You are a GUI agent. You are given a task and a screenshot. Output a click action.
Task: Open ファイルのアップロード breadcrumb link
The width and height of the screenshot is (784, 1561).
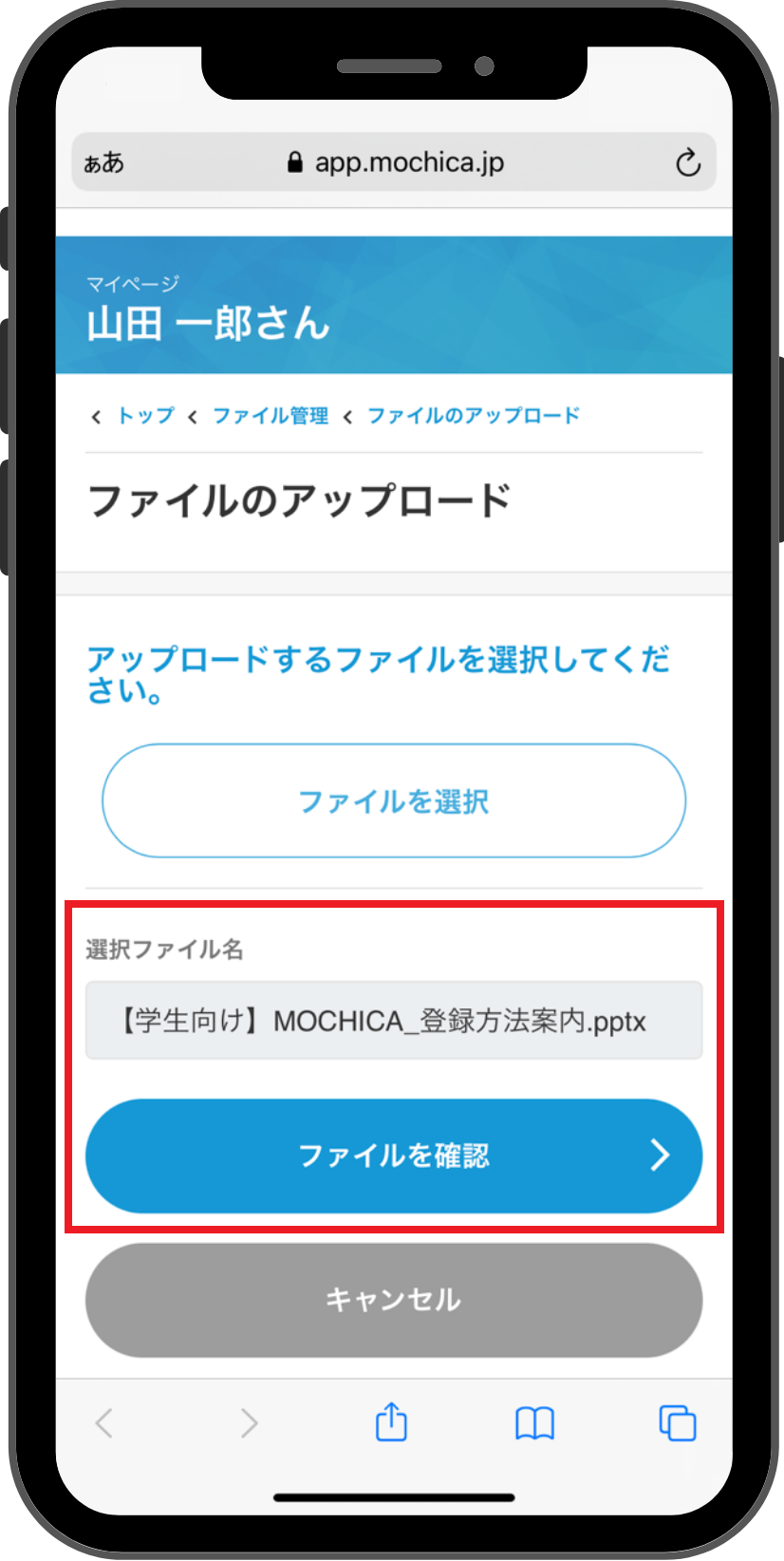coord(473,416)
